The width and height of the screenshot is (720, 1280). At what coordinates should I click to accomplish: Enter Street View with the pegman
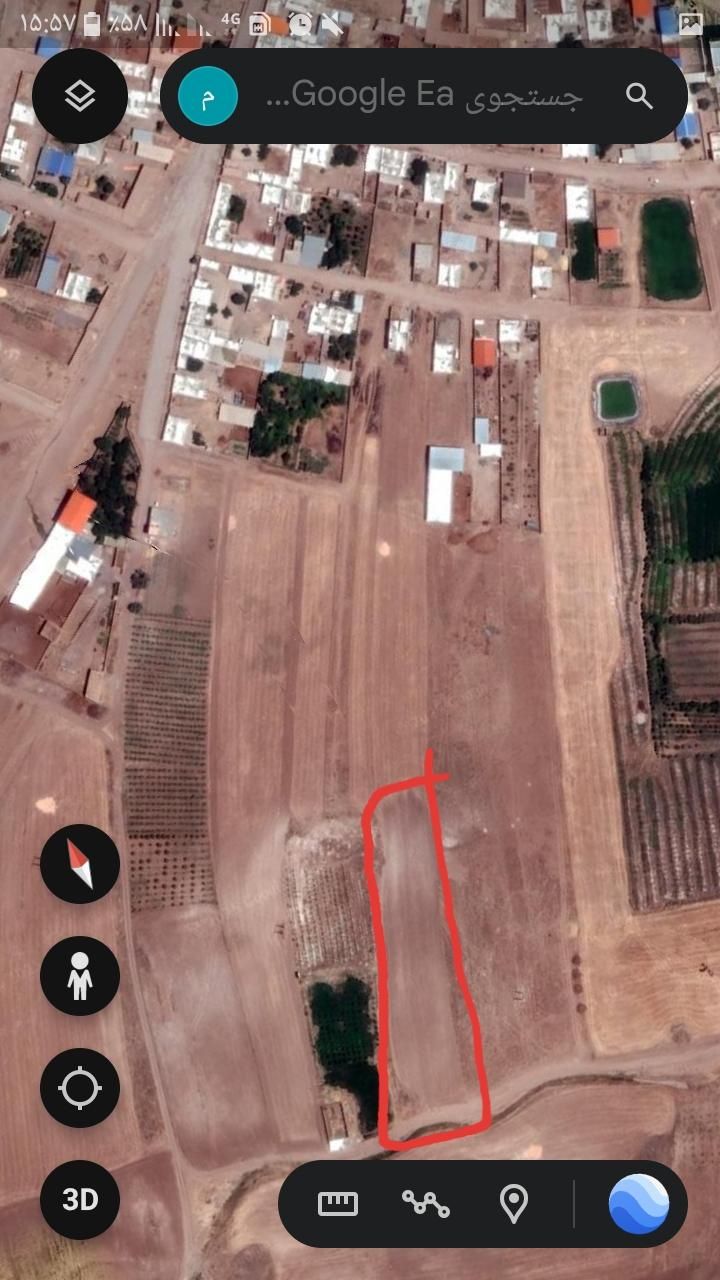tap(80, 976)
